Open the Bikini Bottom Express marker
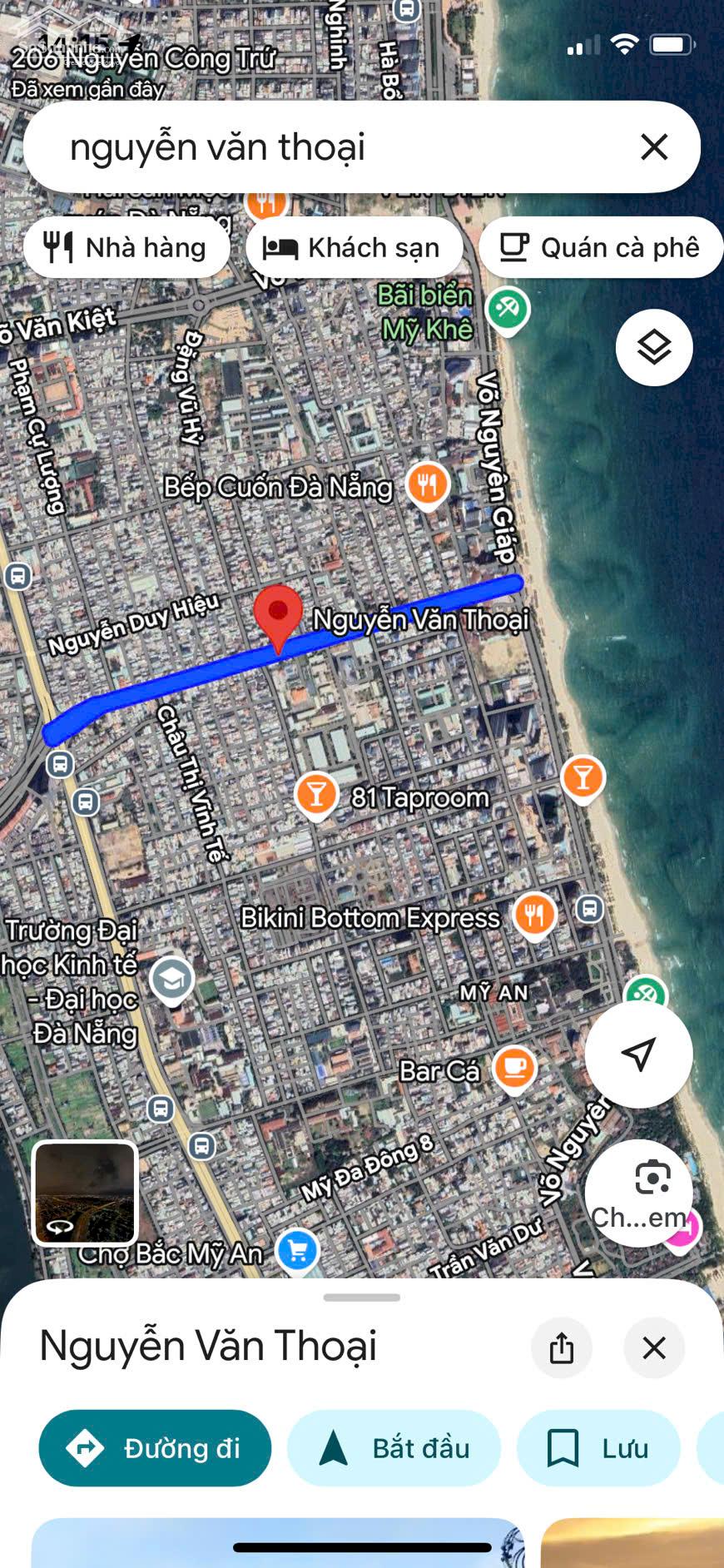This screenshot has width=724, height=1568. pos(534,915)
